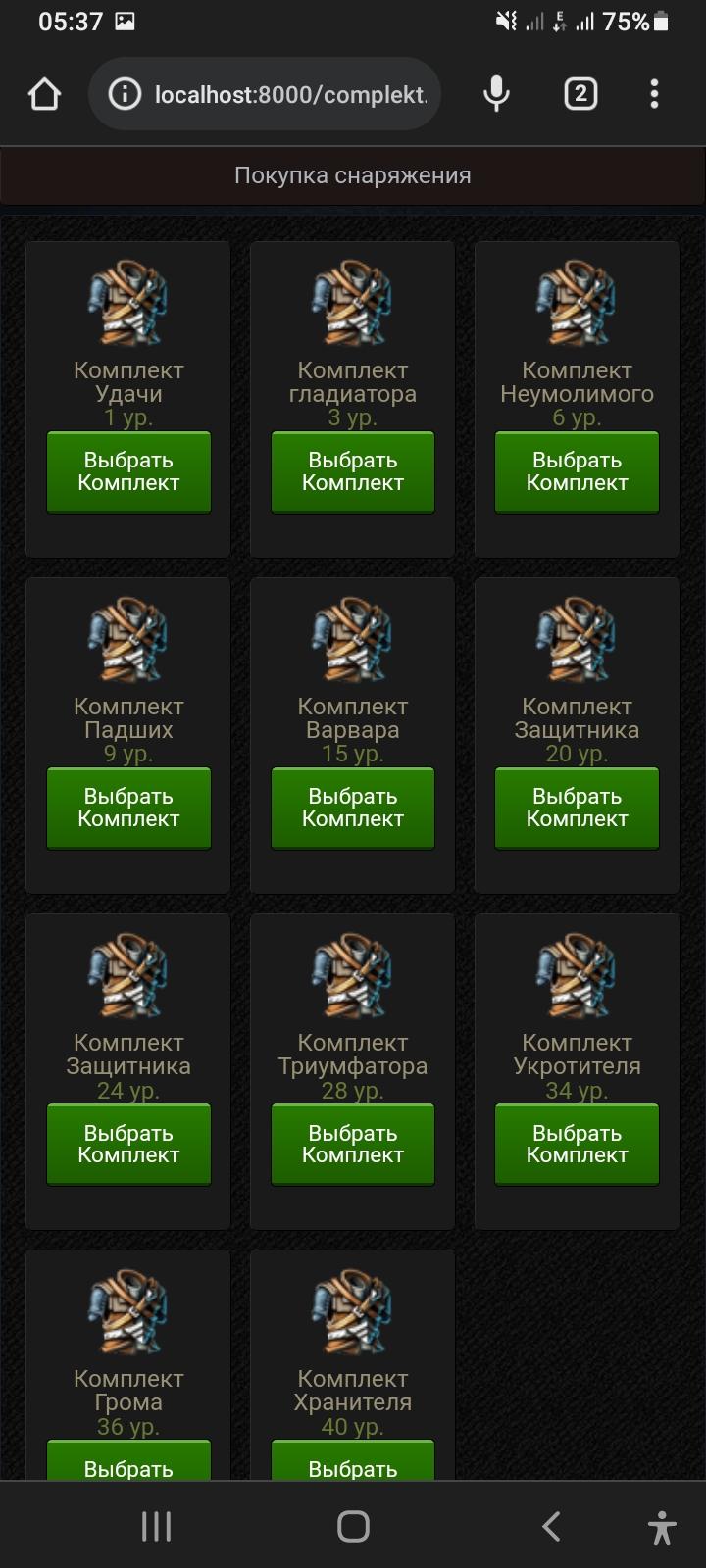The image size is (706, 1568).
Task: Pick the Комплект Неумолимого set button
Action: [x=577, y=471]
